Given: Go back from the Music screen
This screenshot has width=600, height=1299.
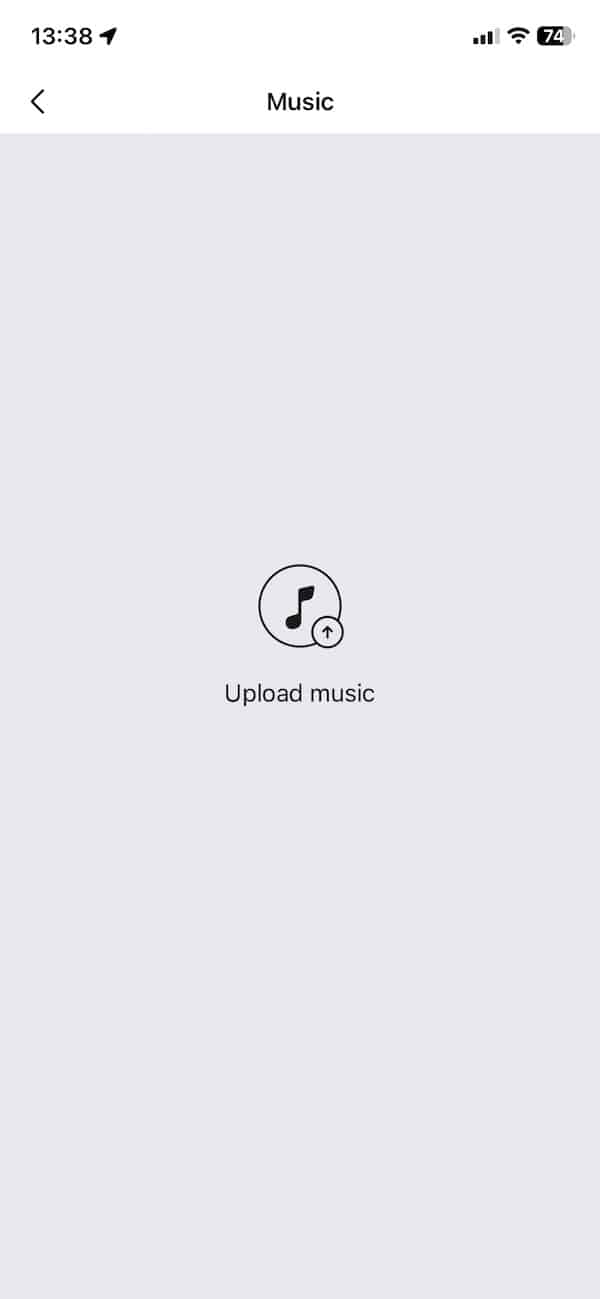Looking at the screenshot, I should click(38, 101).
